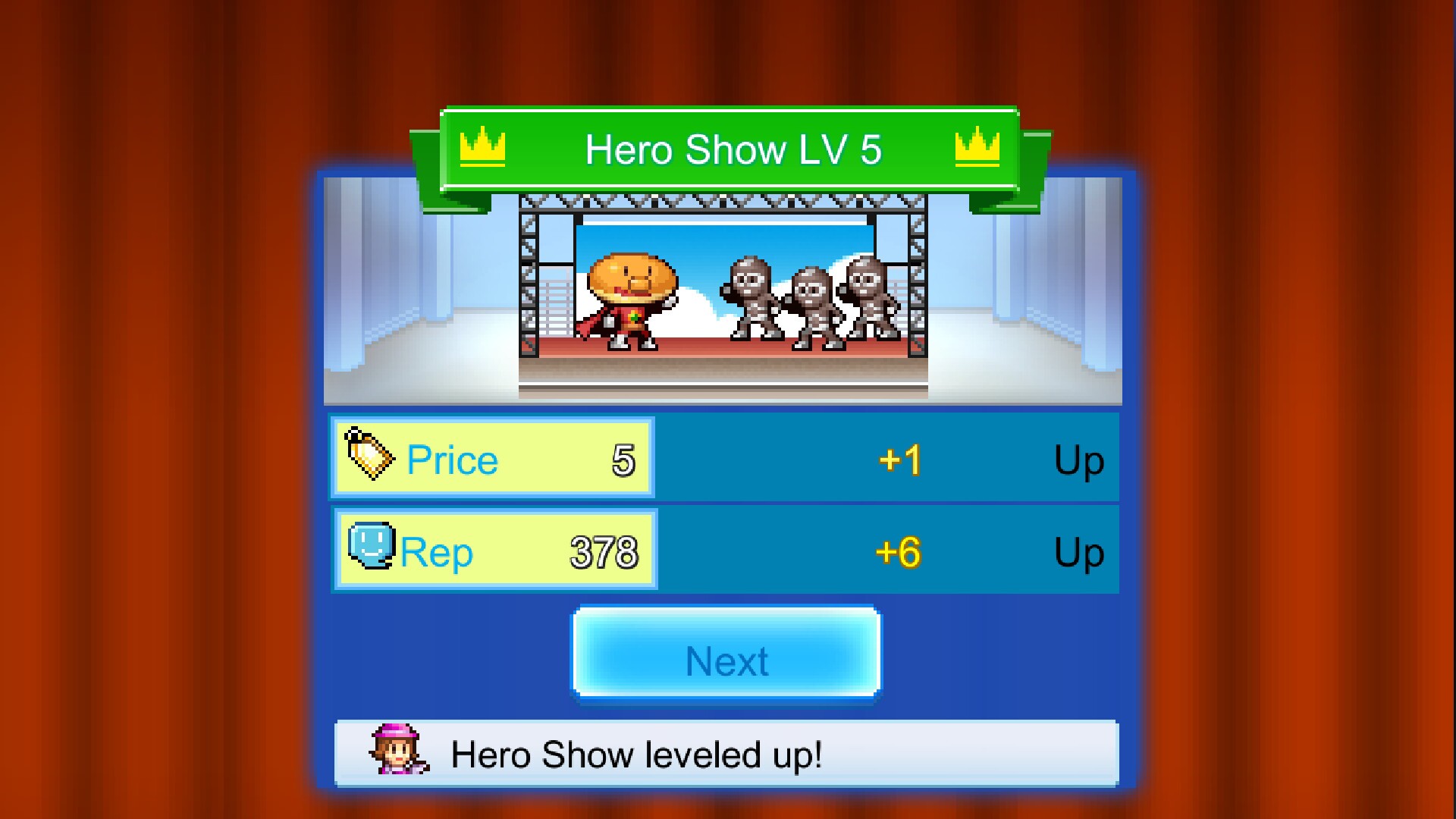
Task: Tap Next to continue after level up
Action: click(726, 654)
